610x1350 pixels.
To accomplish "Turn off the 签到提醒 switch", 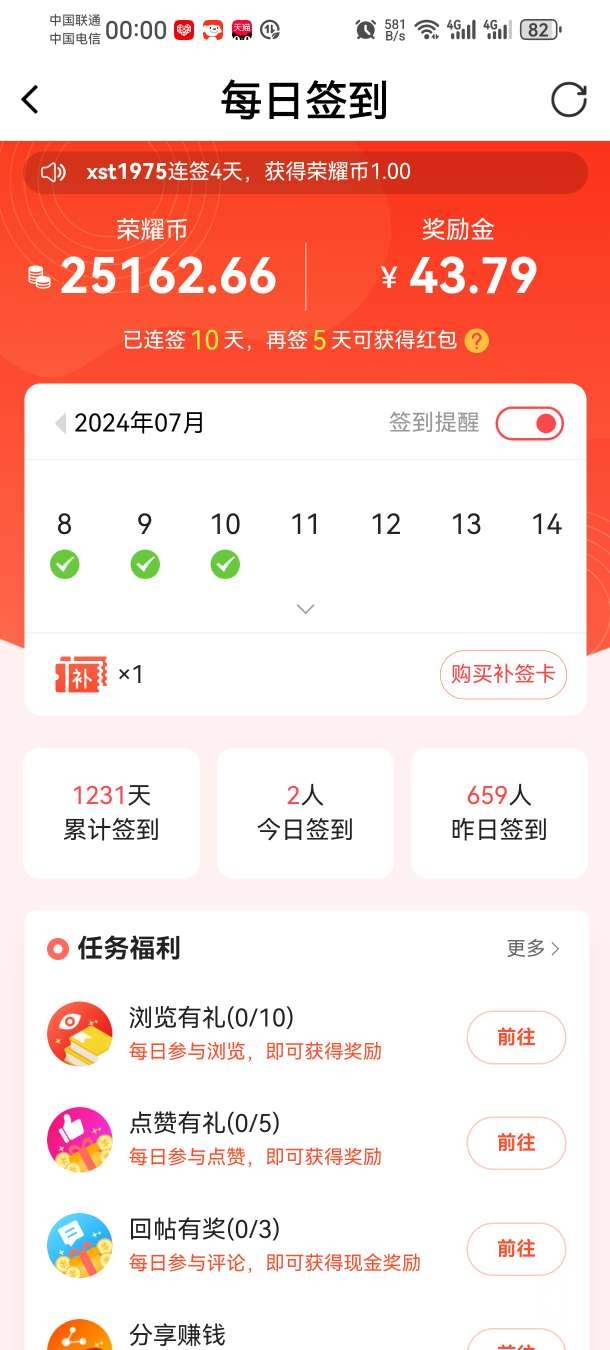I will (x=530, y=424).
